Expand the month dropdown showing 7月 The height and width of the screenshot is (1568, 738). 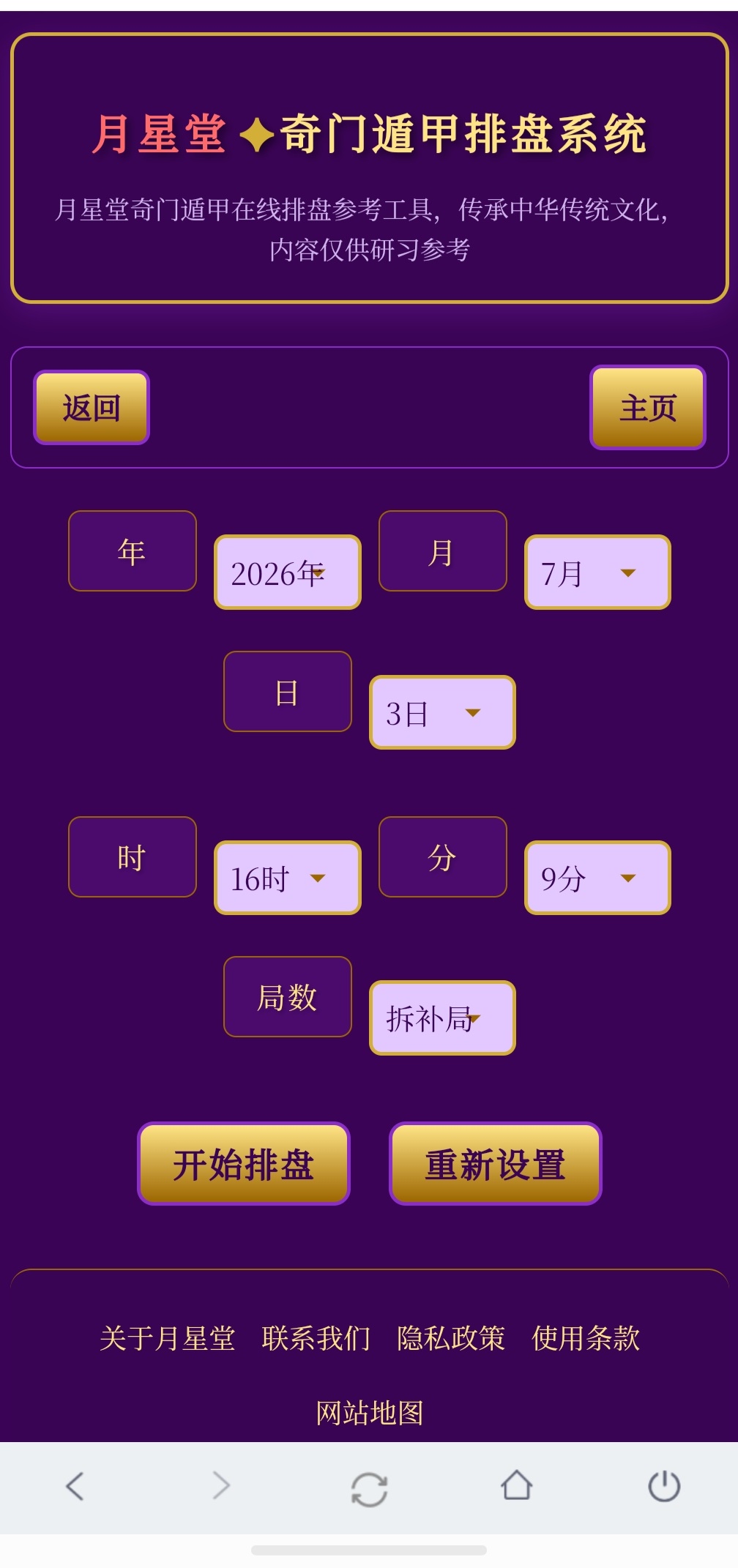pos(597,572)
